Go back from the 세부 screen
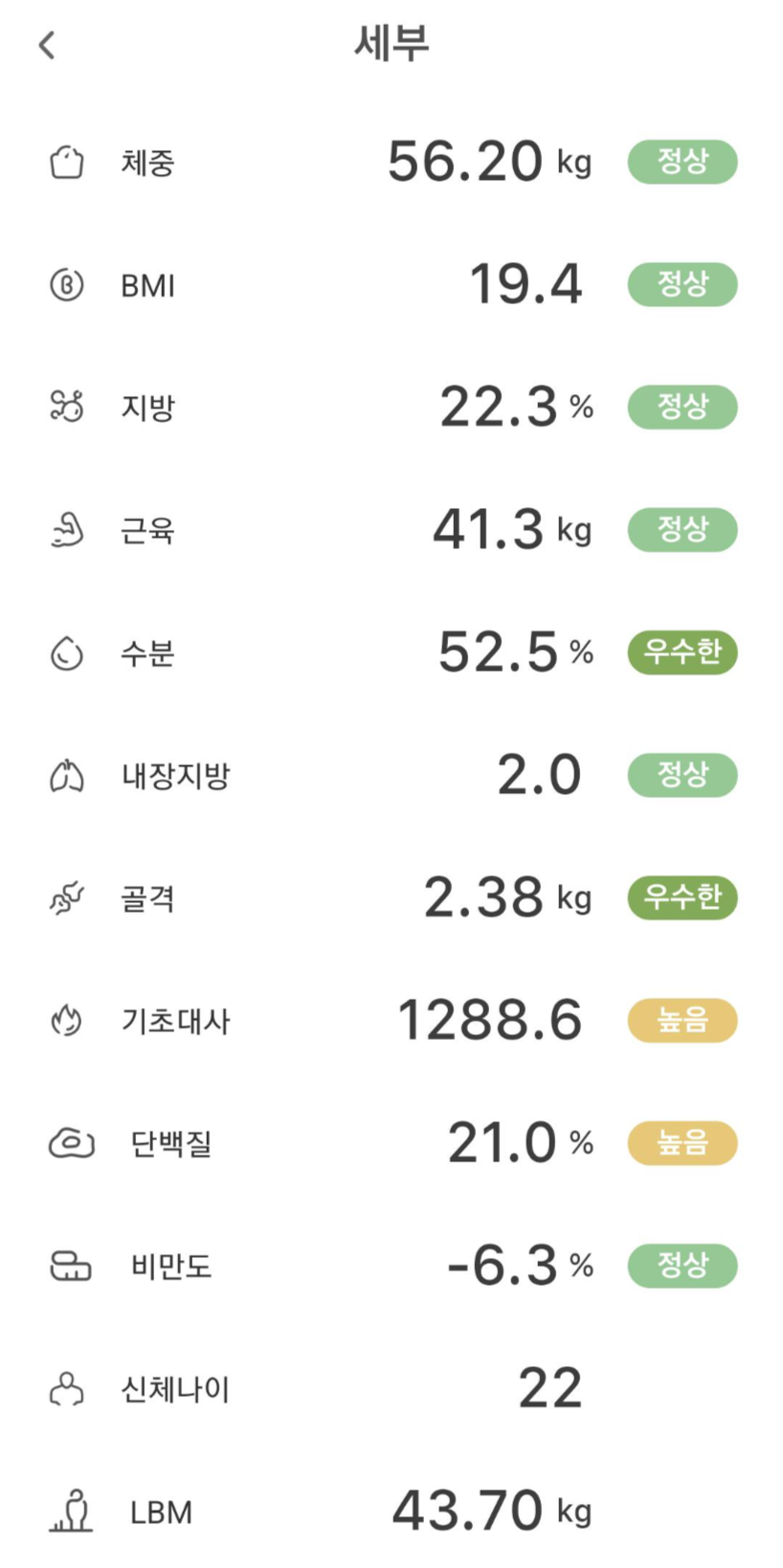Viewport: 783px width, 1568px height. (x=47, y=44)
